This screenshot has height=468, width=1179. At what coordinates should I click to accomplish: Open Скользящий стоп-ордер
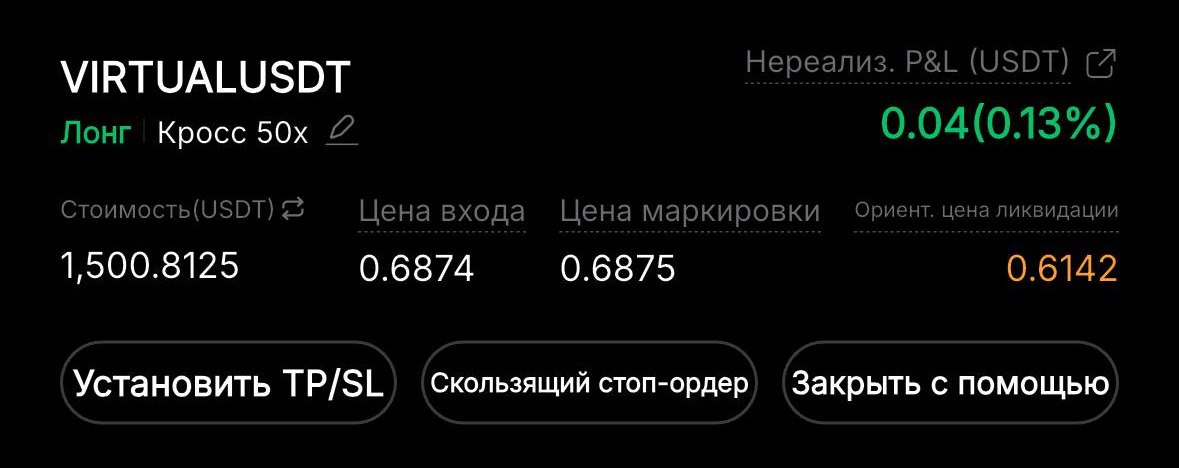tap(590, 384)
